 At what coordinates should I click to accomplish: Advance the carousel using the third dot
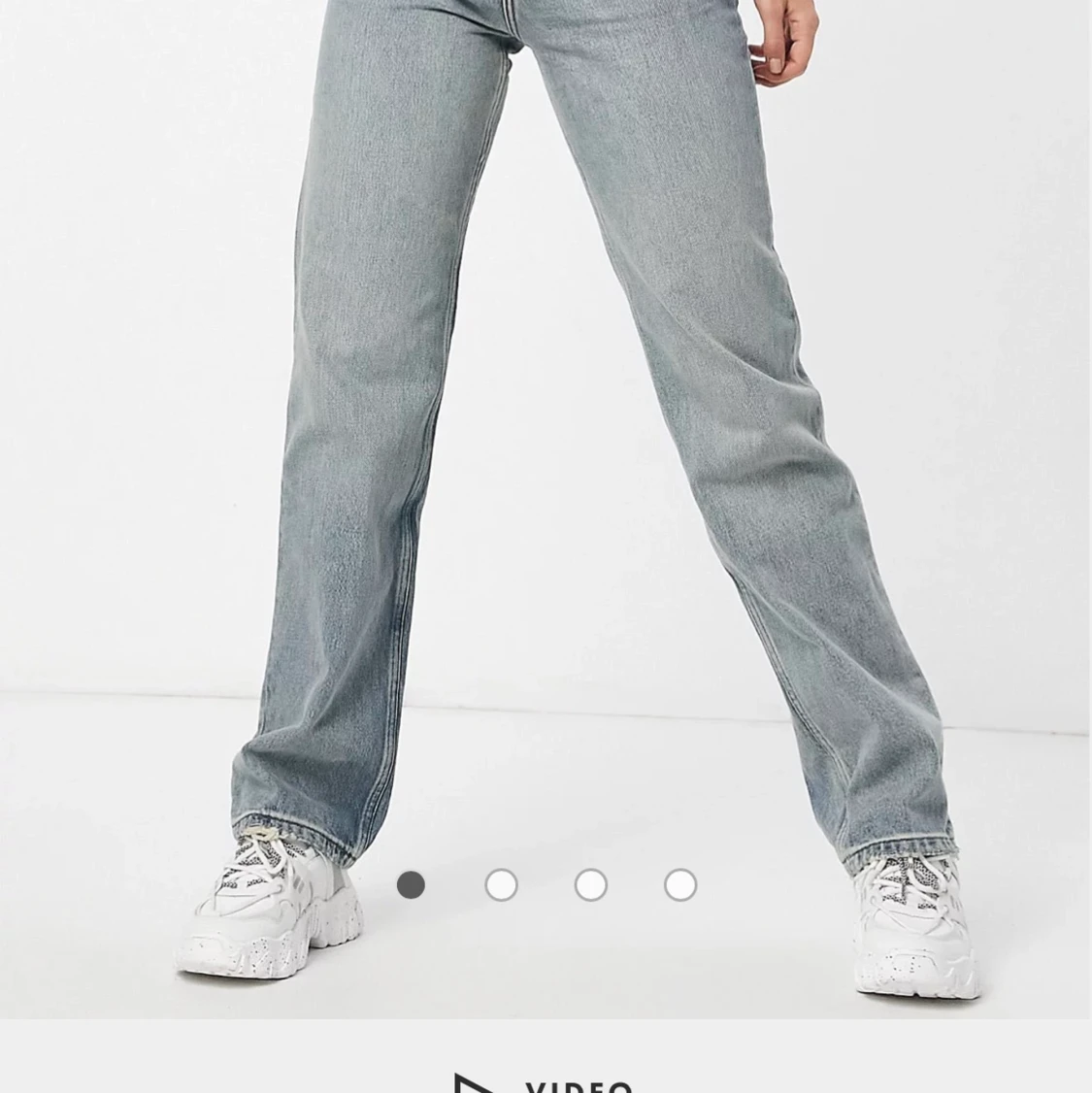tap(590, 884)
